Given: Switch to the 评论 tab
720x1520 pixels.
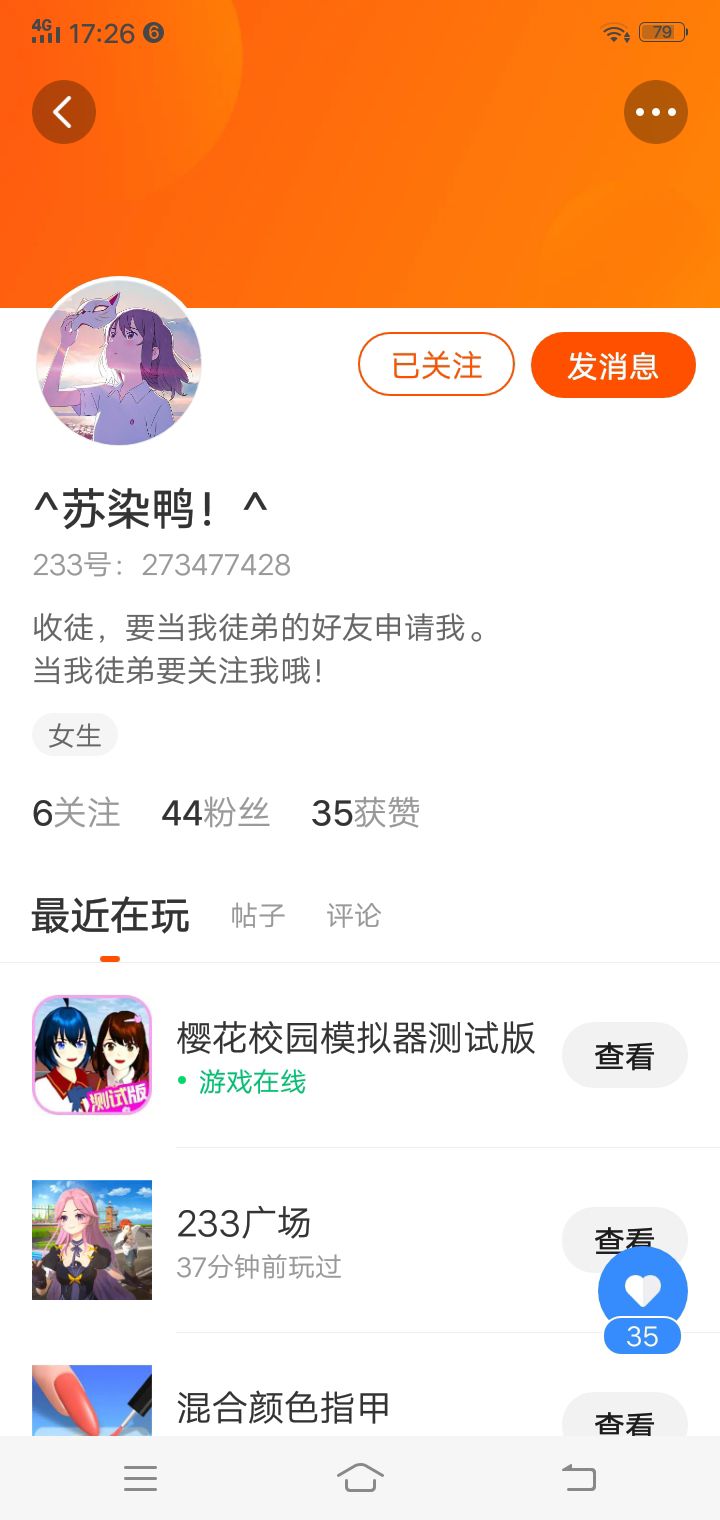Looking at the screenshot, I should [x=354, y=915].
